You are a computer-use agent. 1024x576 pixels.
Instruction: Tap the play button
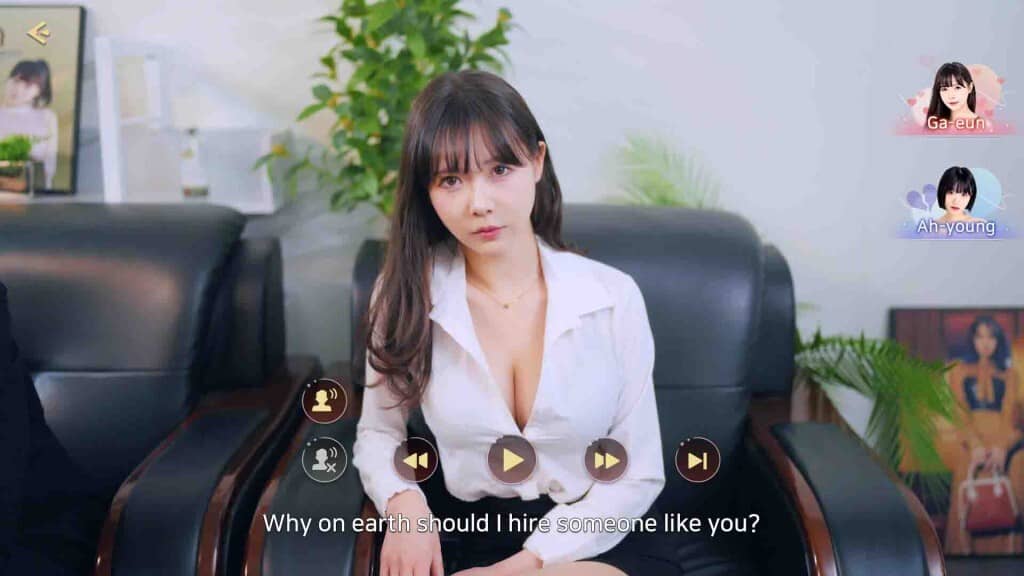click(512, 460)
